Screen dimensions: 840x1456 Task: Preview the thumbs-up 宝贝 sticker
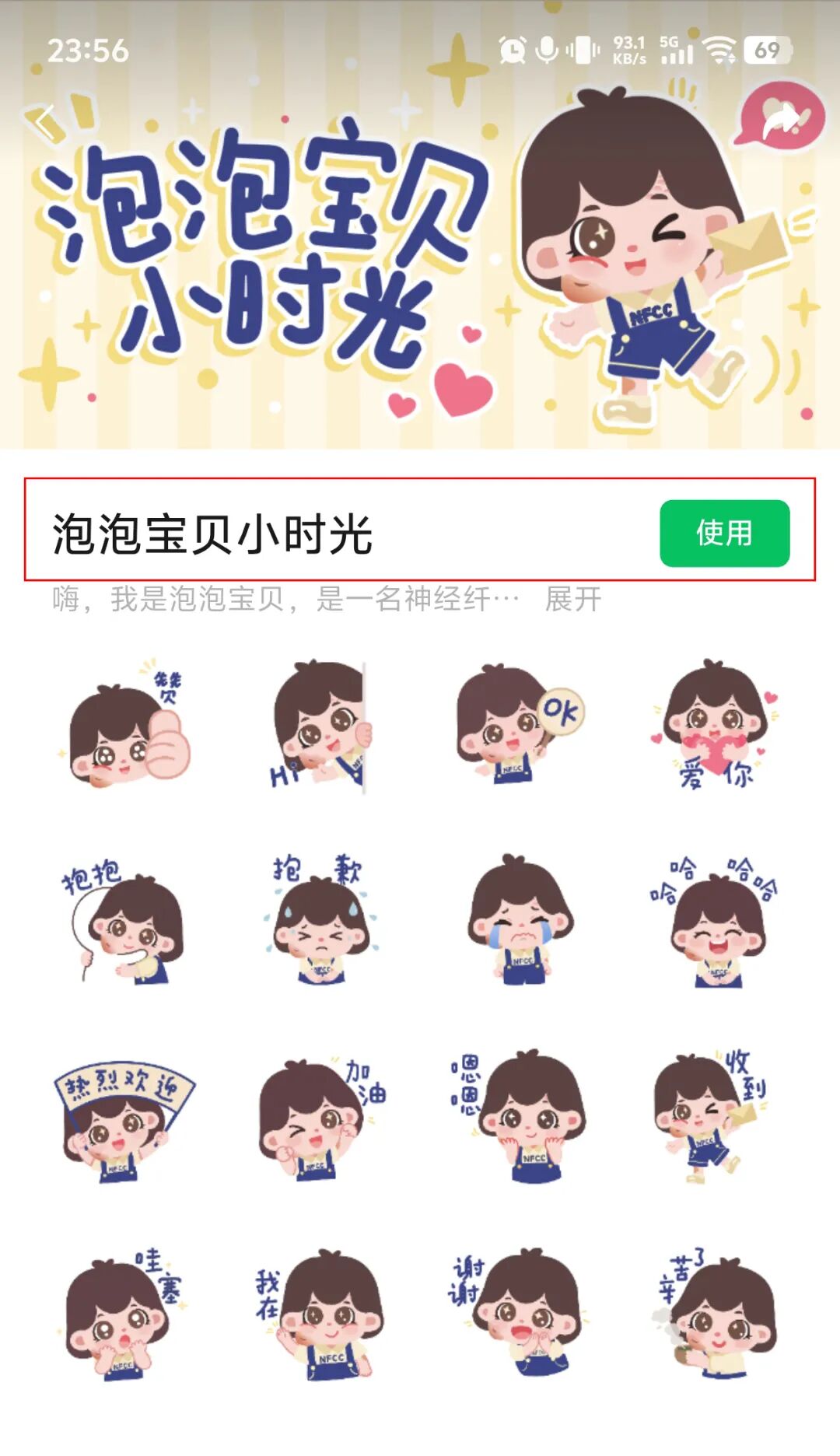point(125,727)
